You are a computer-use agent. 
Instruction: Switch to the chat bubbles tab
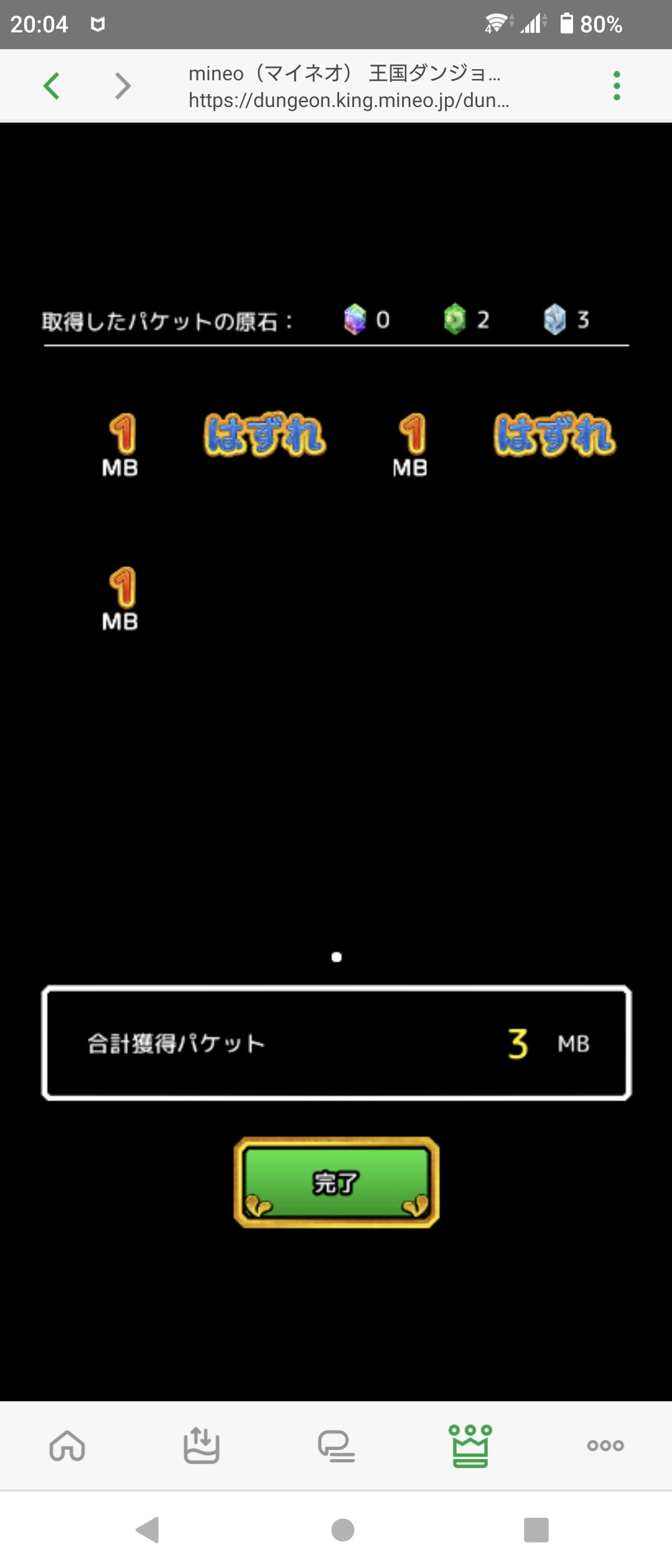[336, 1445]
